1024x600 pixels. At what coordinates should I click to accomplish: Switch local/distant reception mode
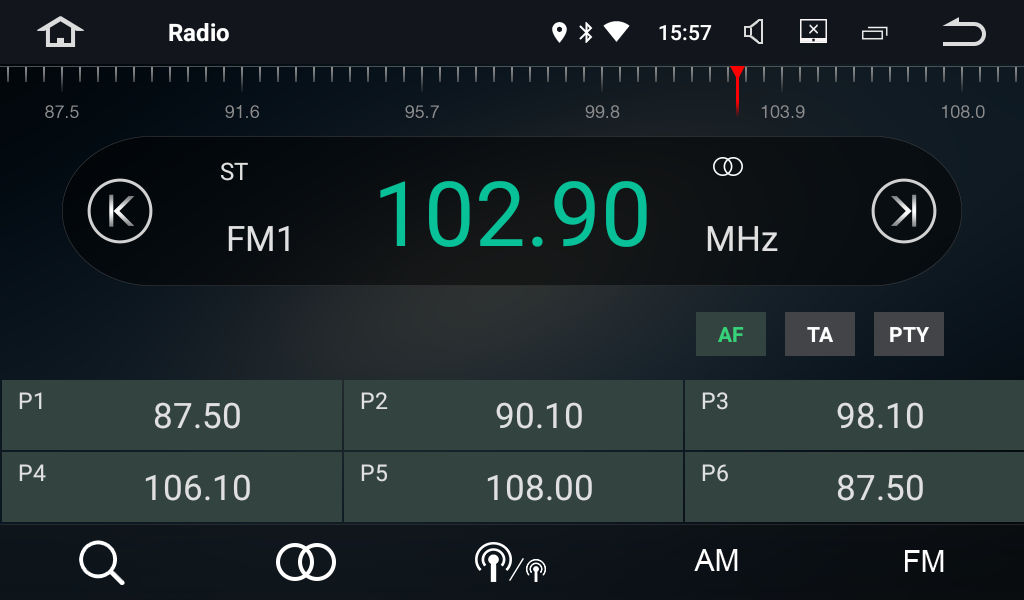[x=511, y=562]
